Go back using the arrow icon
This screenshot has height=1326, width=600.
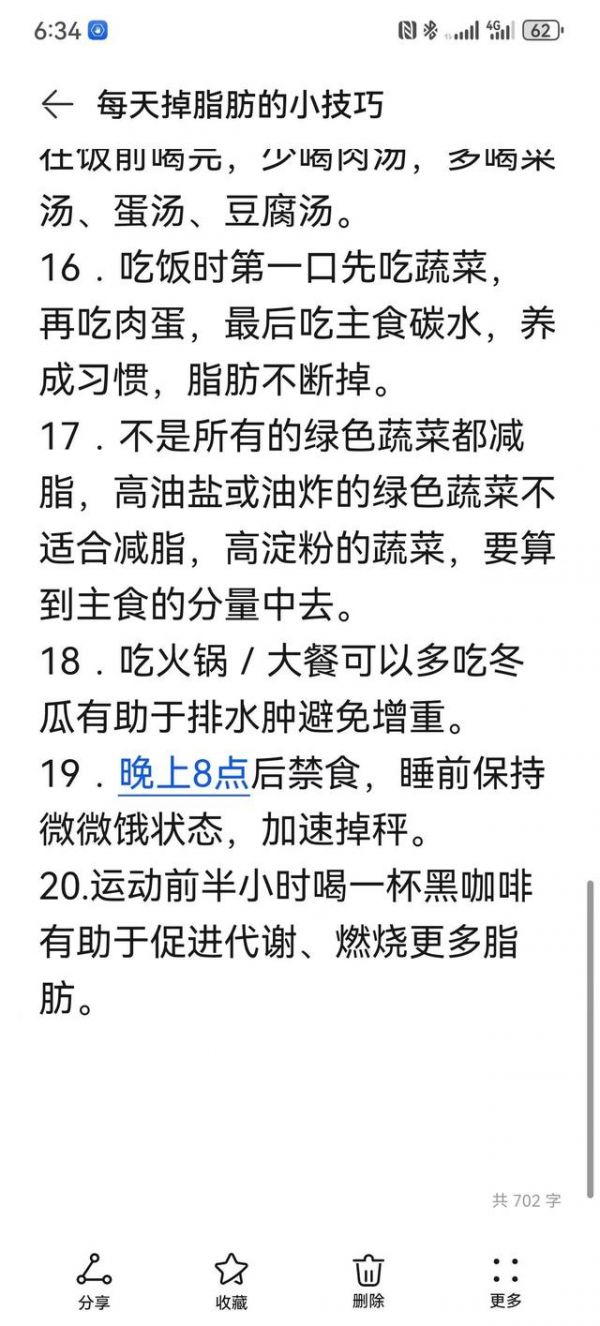(x=57, y=104)
